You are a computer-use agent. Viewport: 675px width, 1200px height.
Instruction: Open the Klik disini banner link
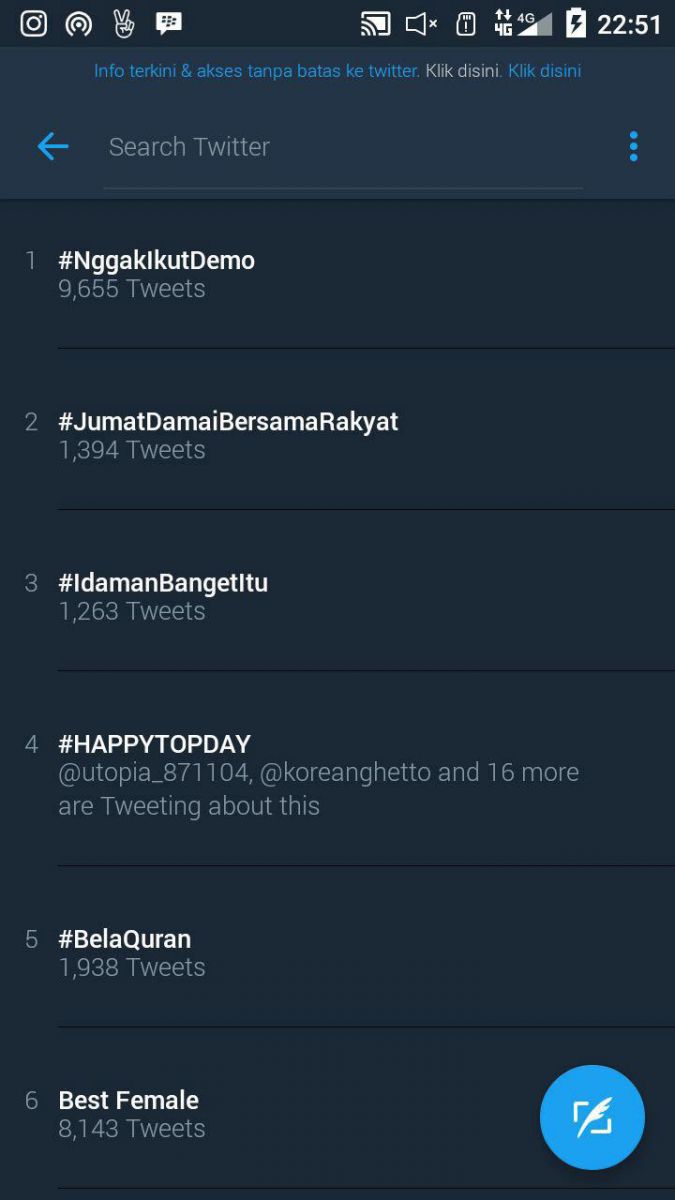tap(544, 71)
